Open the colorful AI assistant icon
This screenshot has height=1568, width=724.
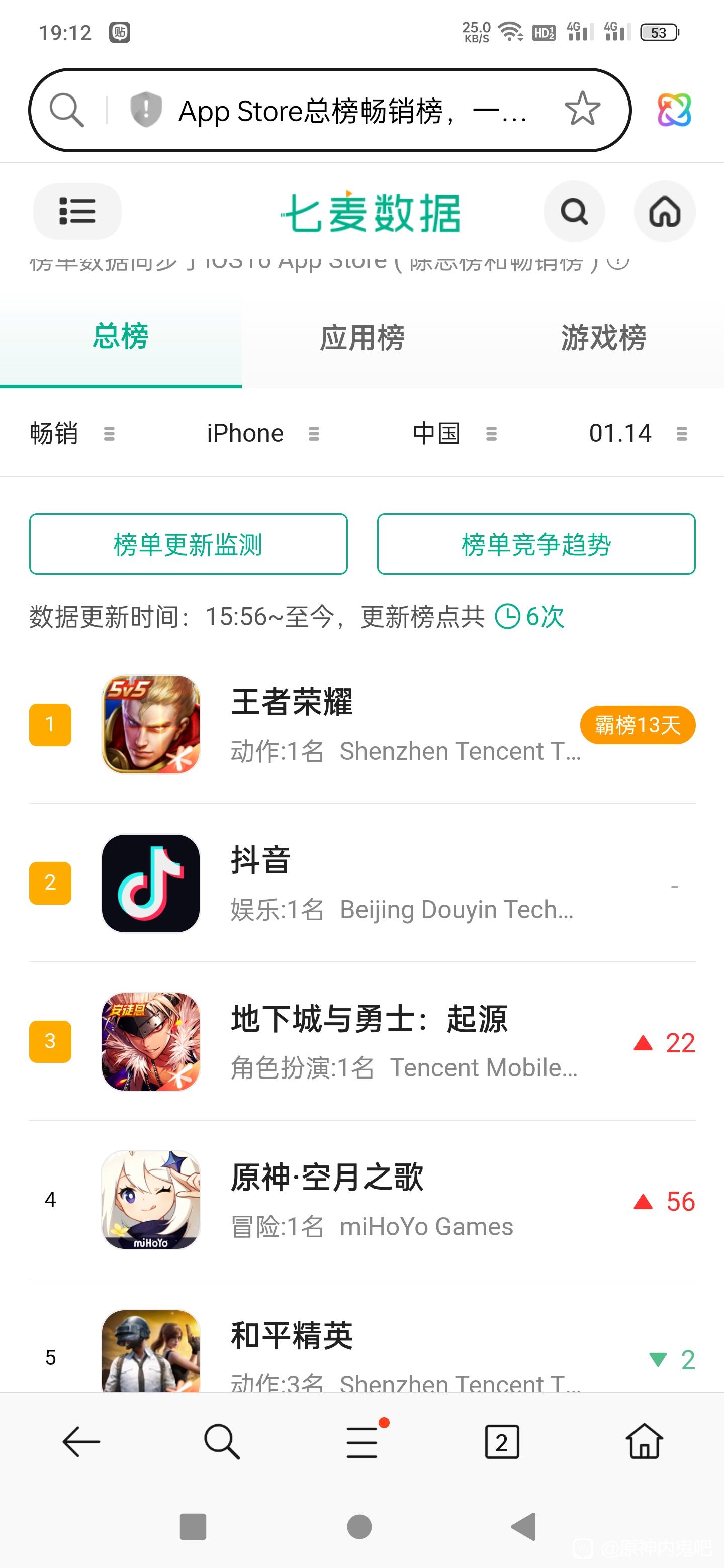coord(674,110)
